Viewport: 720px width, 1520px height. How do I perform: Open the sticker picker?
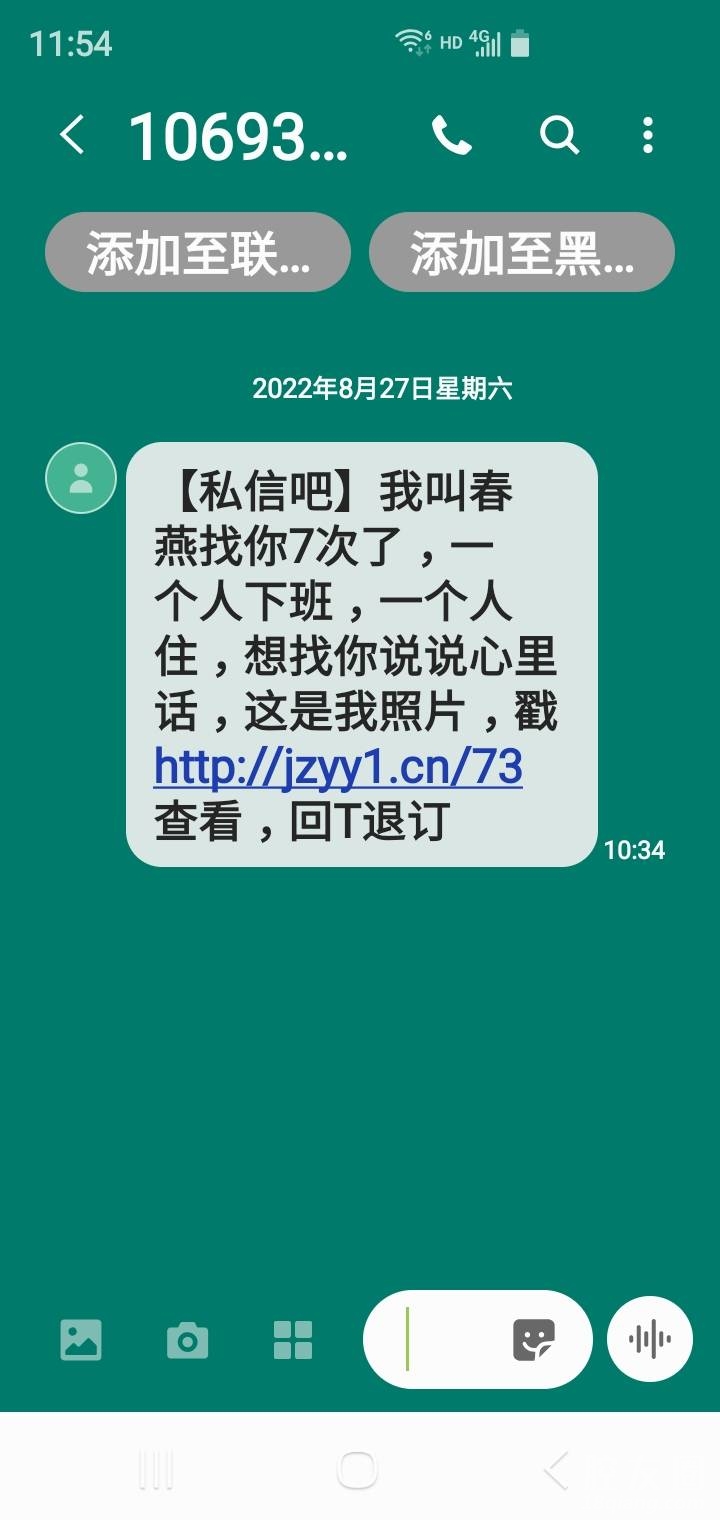point(534,1339)
